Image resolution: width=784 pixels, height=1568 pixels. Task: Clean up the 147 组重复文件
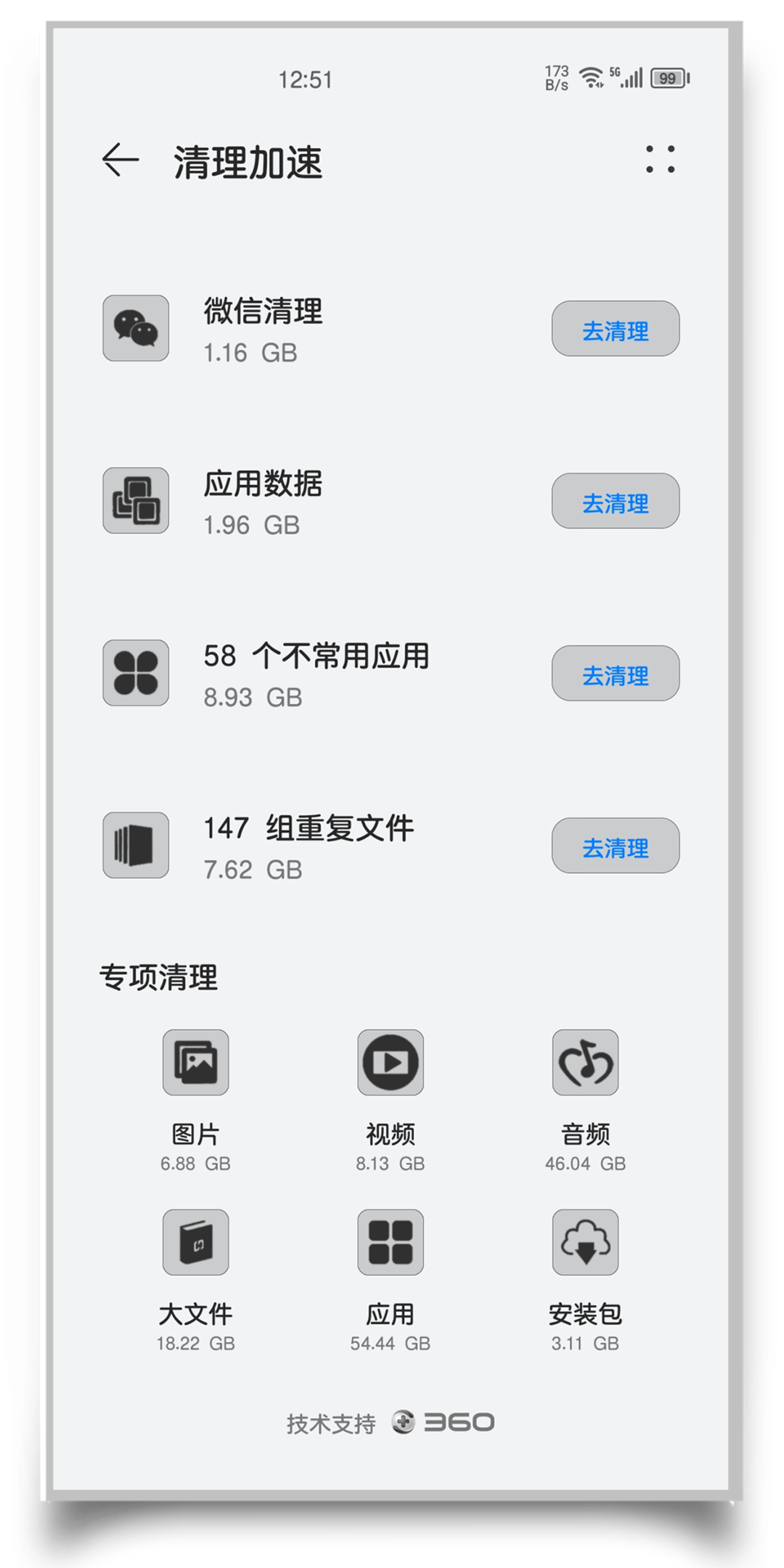click(616, 846)
